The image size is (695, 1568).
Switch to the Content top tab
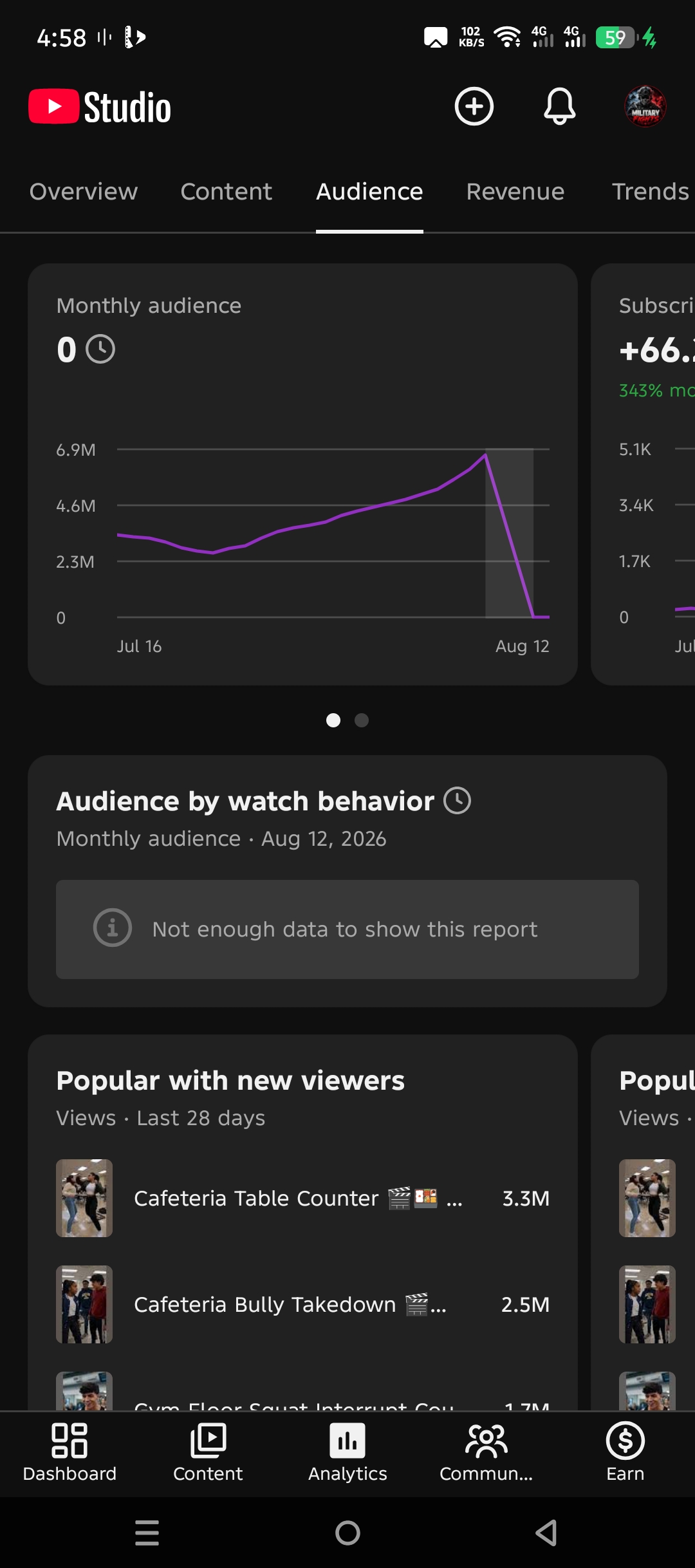pos(227,191)
